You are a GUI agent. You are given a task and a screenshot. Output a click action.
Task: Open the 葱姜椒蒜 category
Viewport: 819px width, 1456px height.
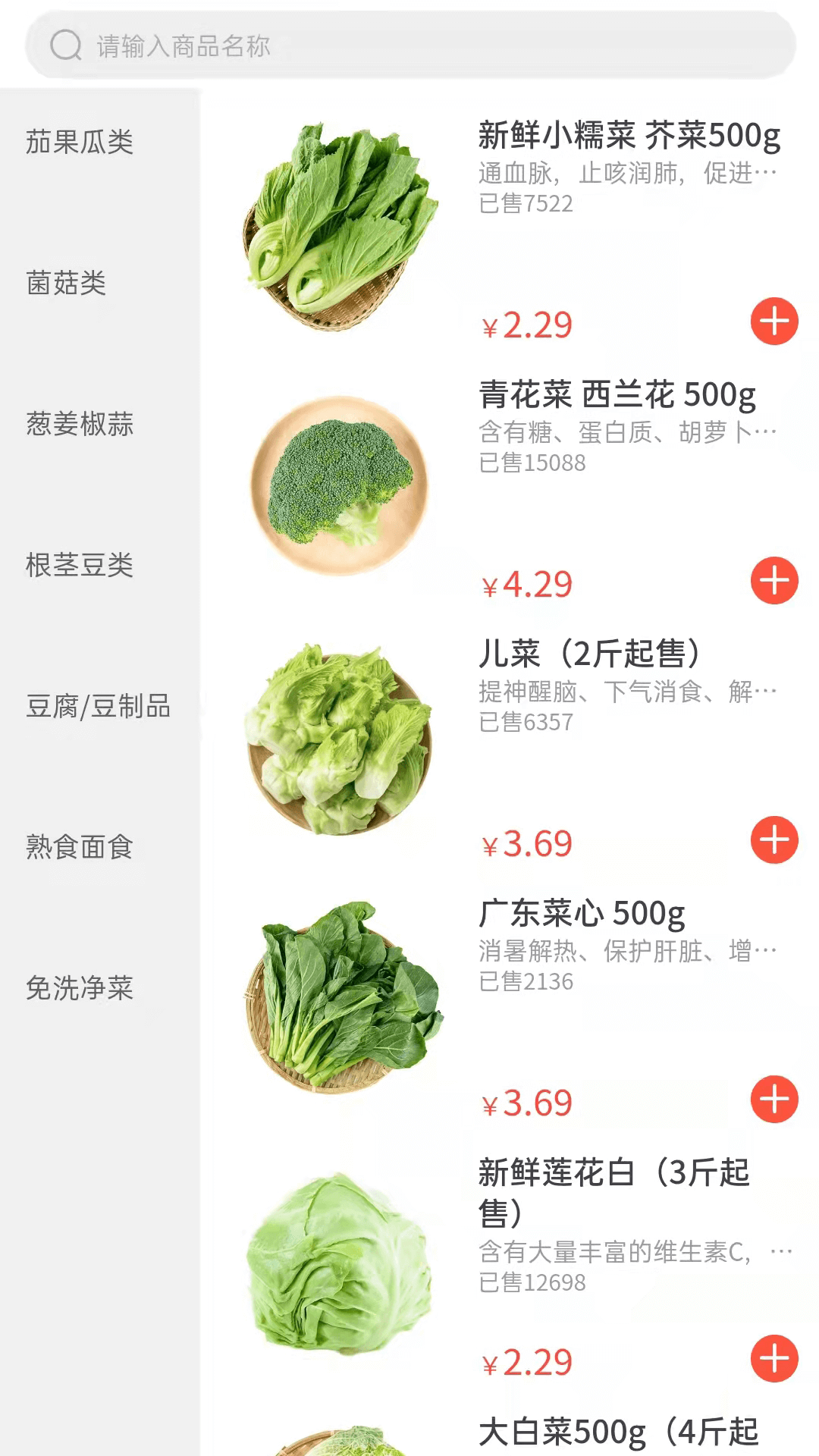pos(80,424)
